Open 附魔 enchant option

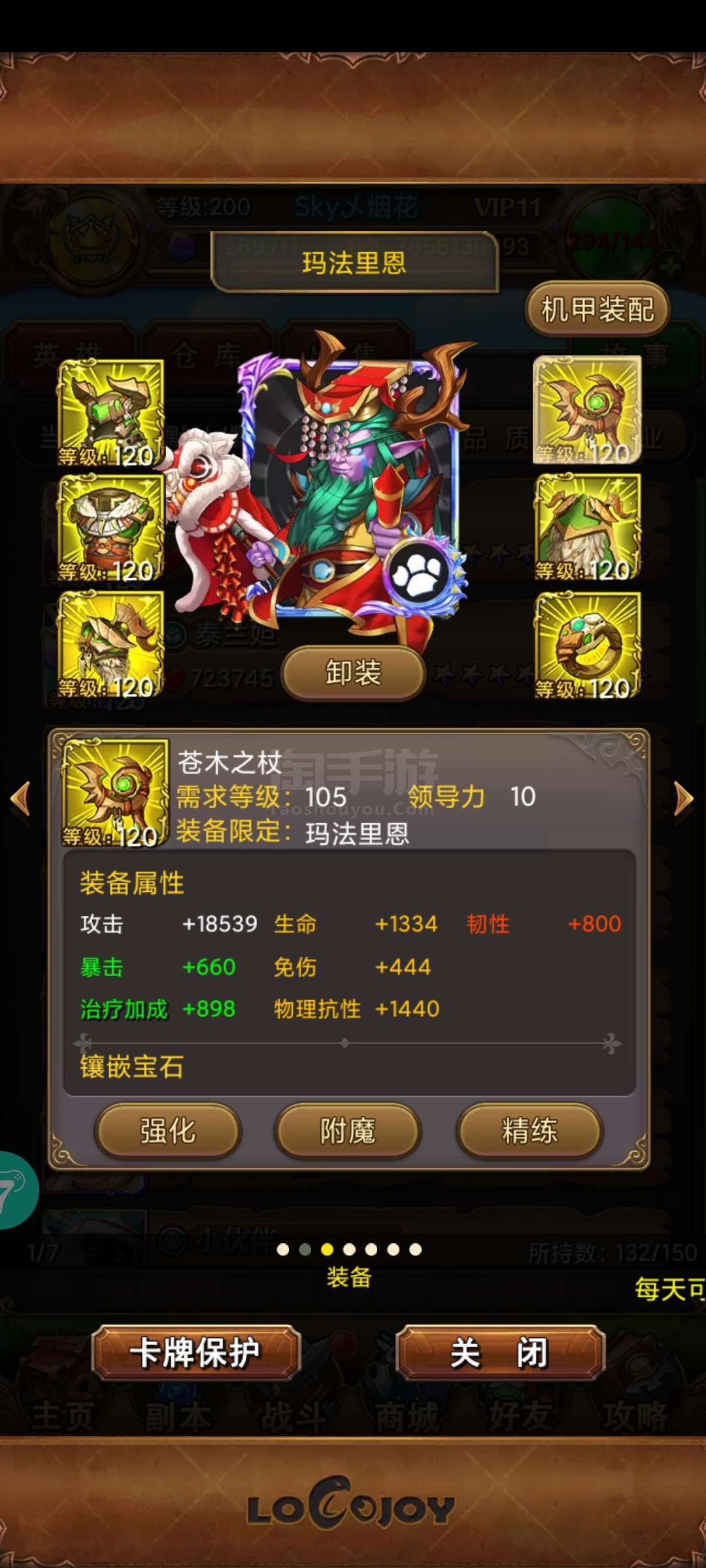348,1130
